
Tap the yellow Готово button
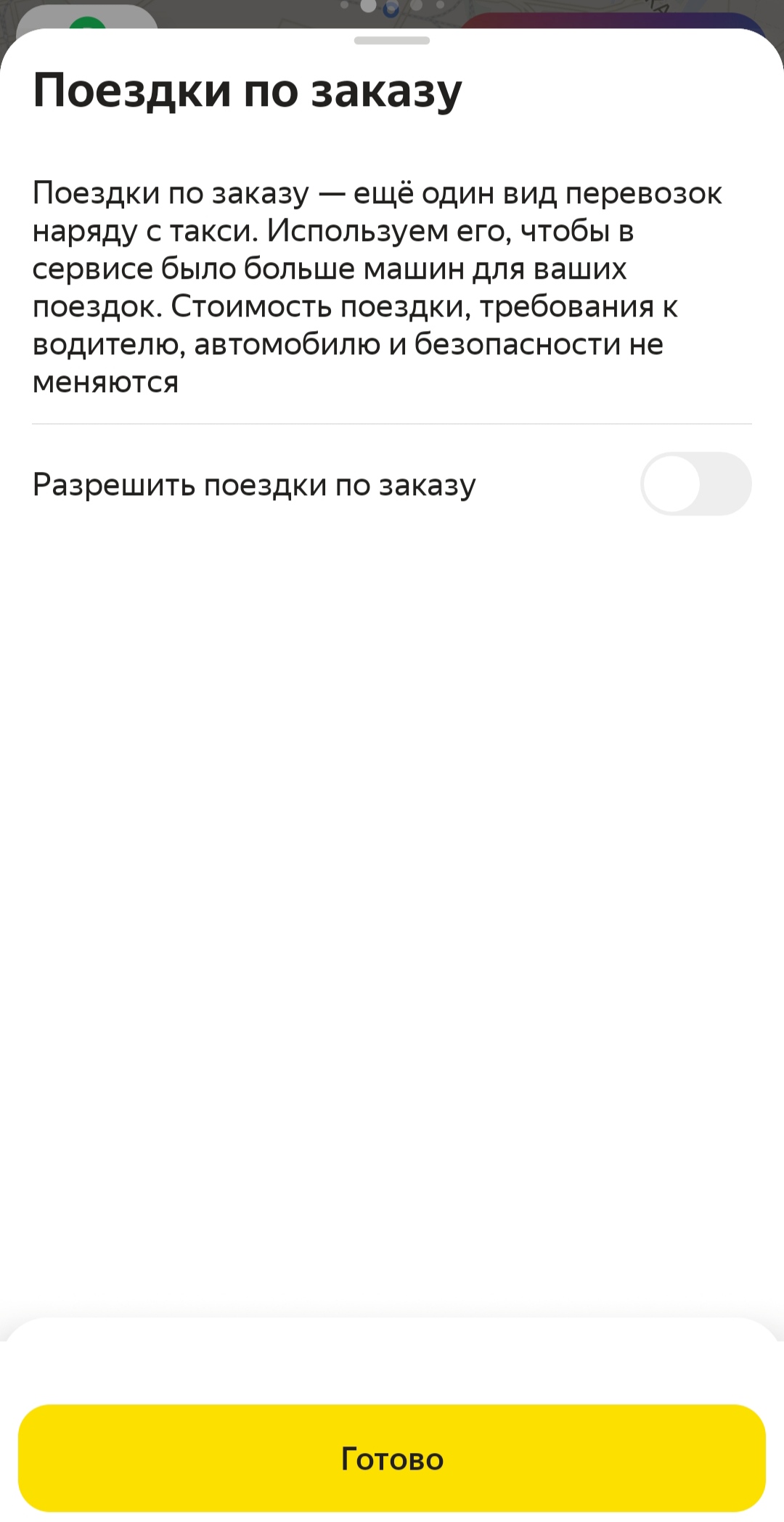[x=392, y=1458]
